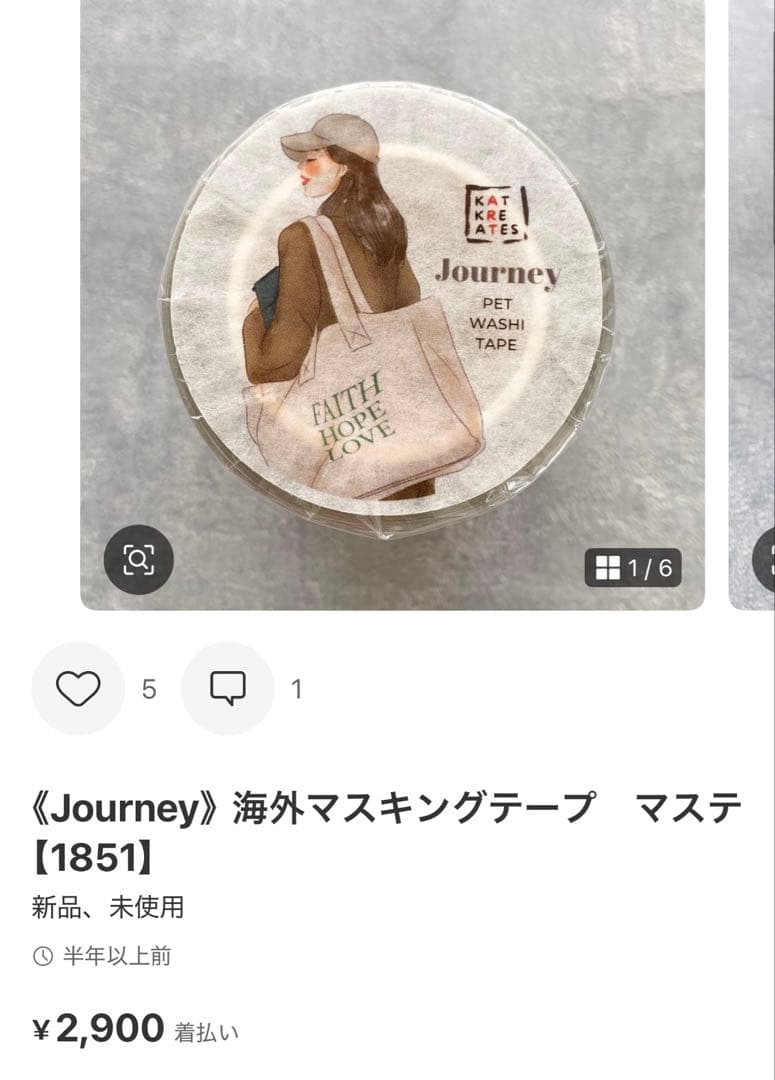Open the comments on this listing
Viewport: 775px width, 1080px height.
pos(228,689)
